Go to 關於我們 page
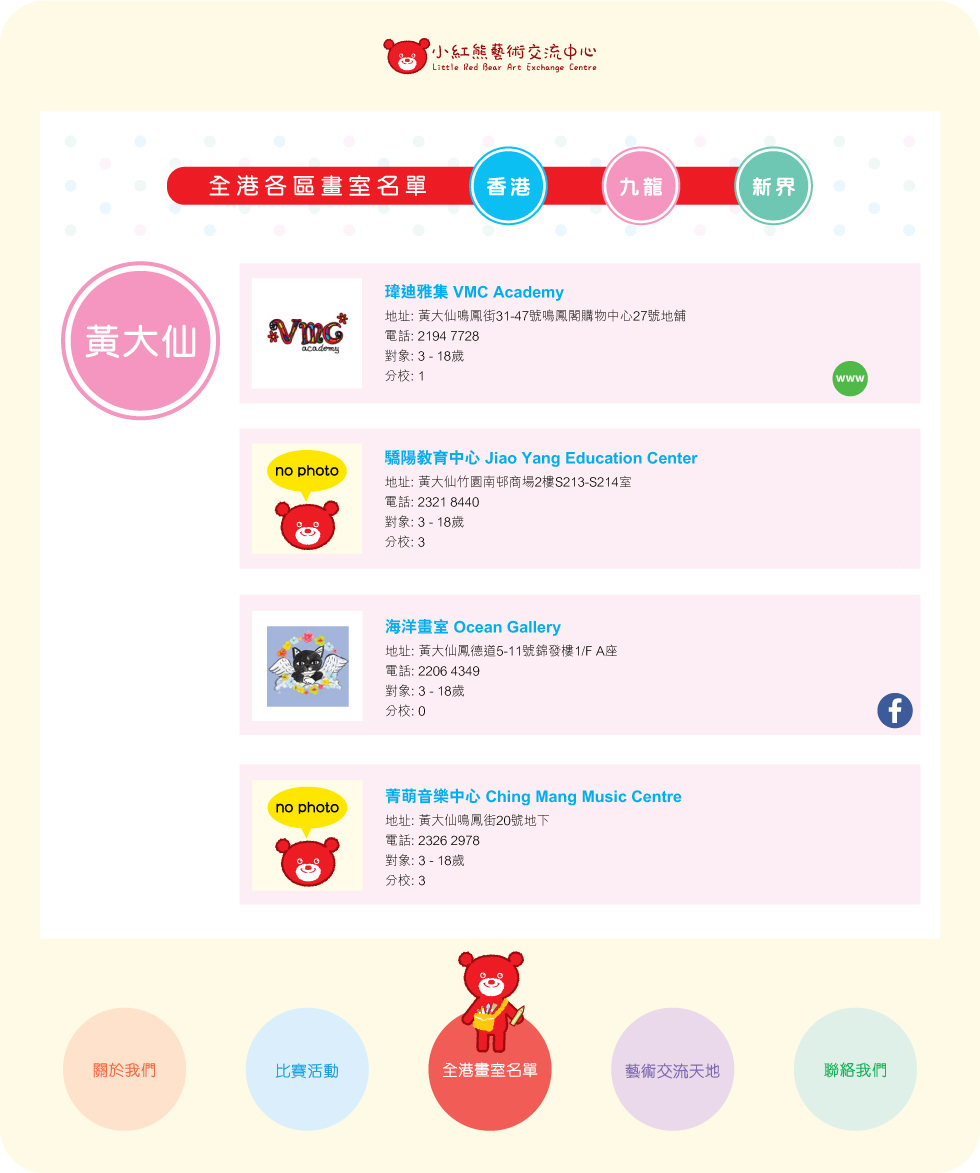This screenshot has height=1173, width=980. [x=125, y=1070]
